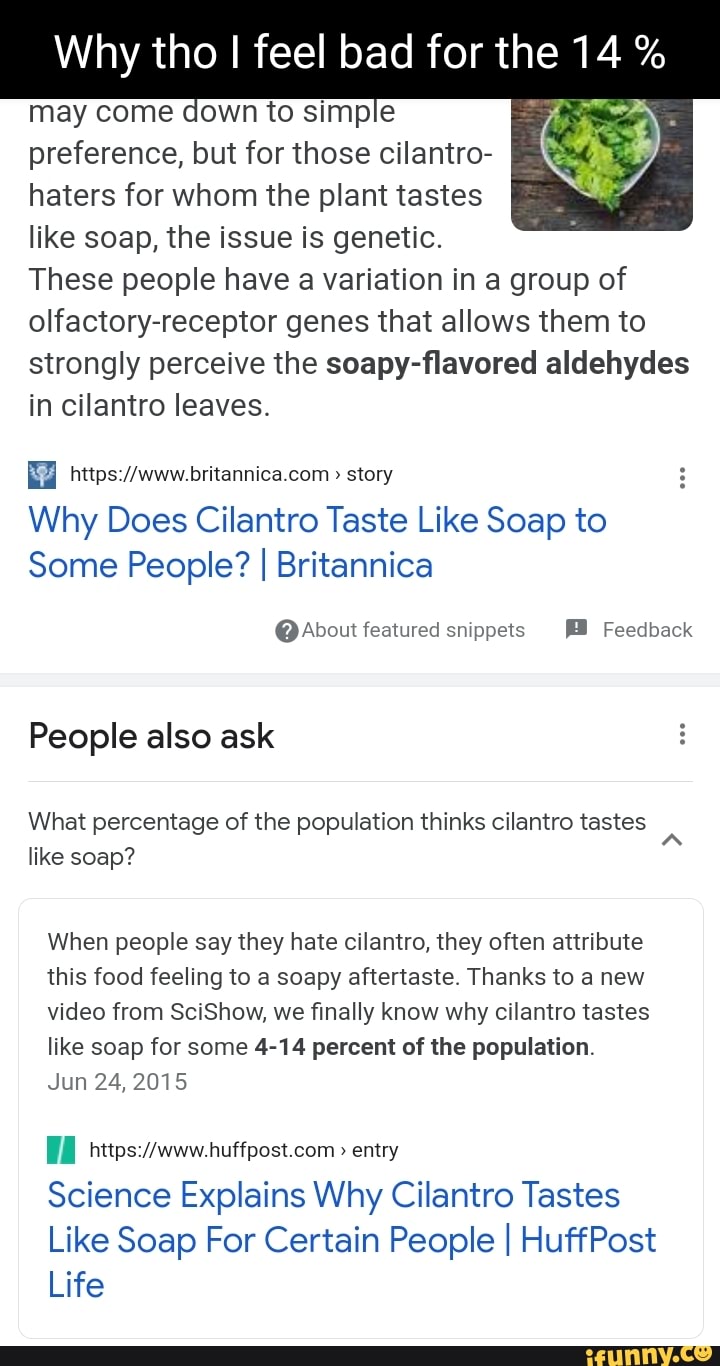This screenshot has width=720, height=1366.
Task: Click the britannica.com › story breadcrumb
Action: click(230, 474)
